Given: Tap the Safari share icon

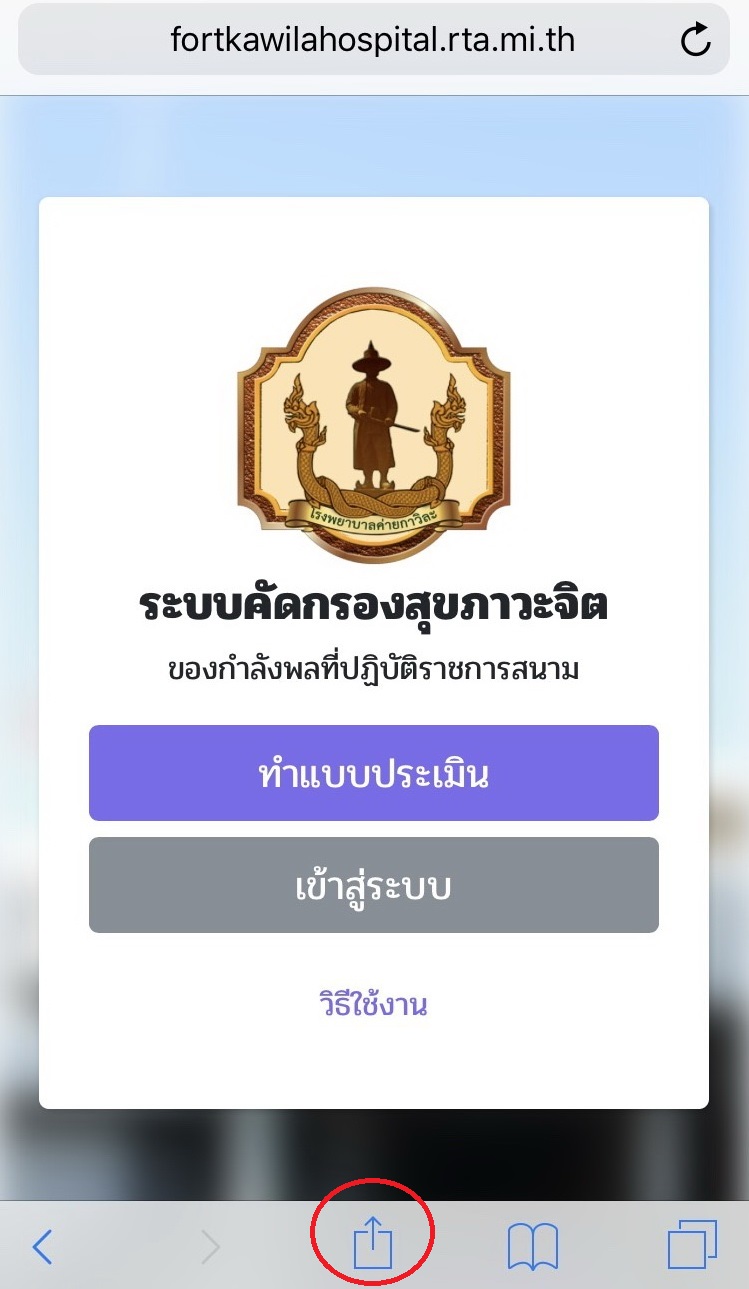Looking at the screenshot, I should [x=373, y=1245].
